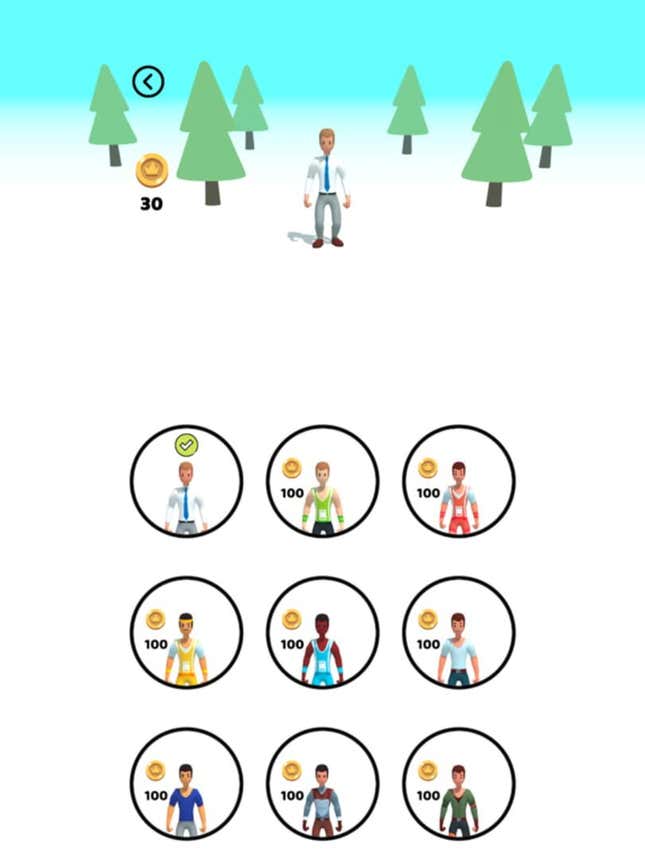
Task: Choose the light blue t-shirt character
Action: [458, 632]
